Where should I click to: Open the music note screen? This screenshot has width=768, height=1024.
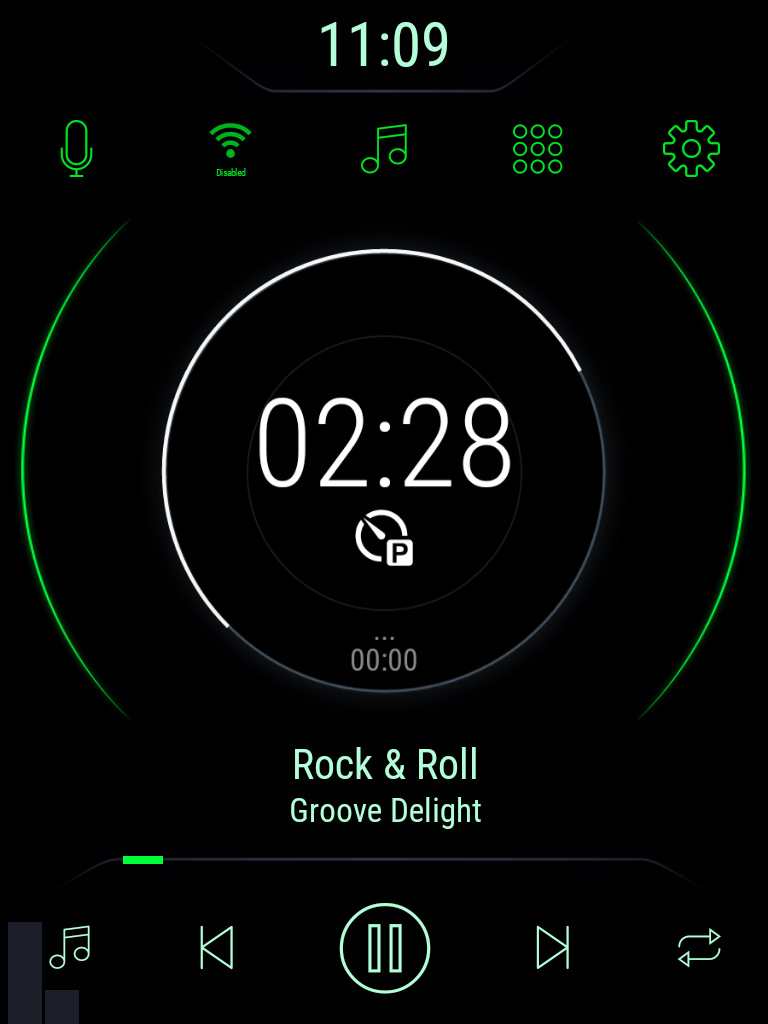(385, 149)
